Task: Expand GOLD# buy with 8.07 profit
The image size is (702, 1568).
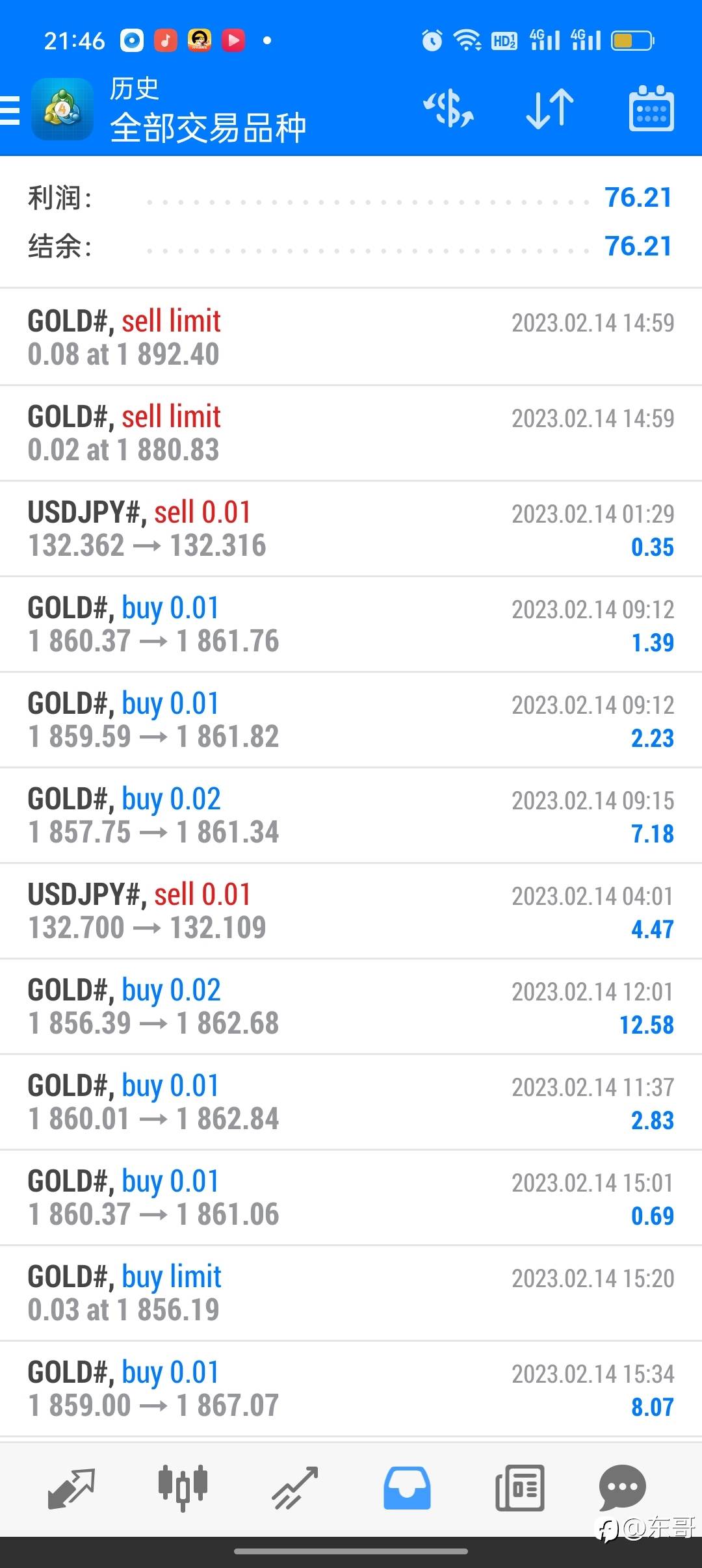Action: [x=351, y=1389]
